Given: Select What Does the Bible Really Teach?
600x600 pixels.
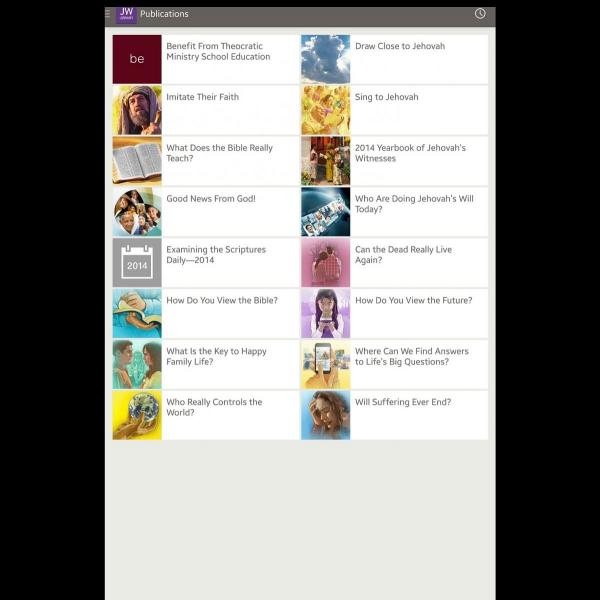Looking at the screenshot, I should (x=205, y=161).
